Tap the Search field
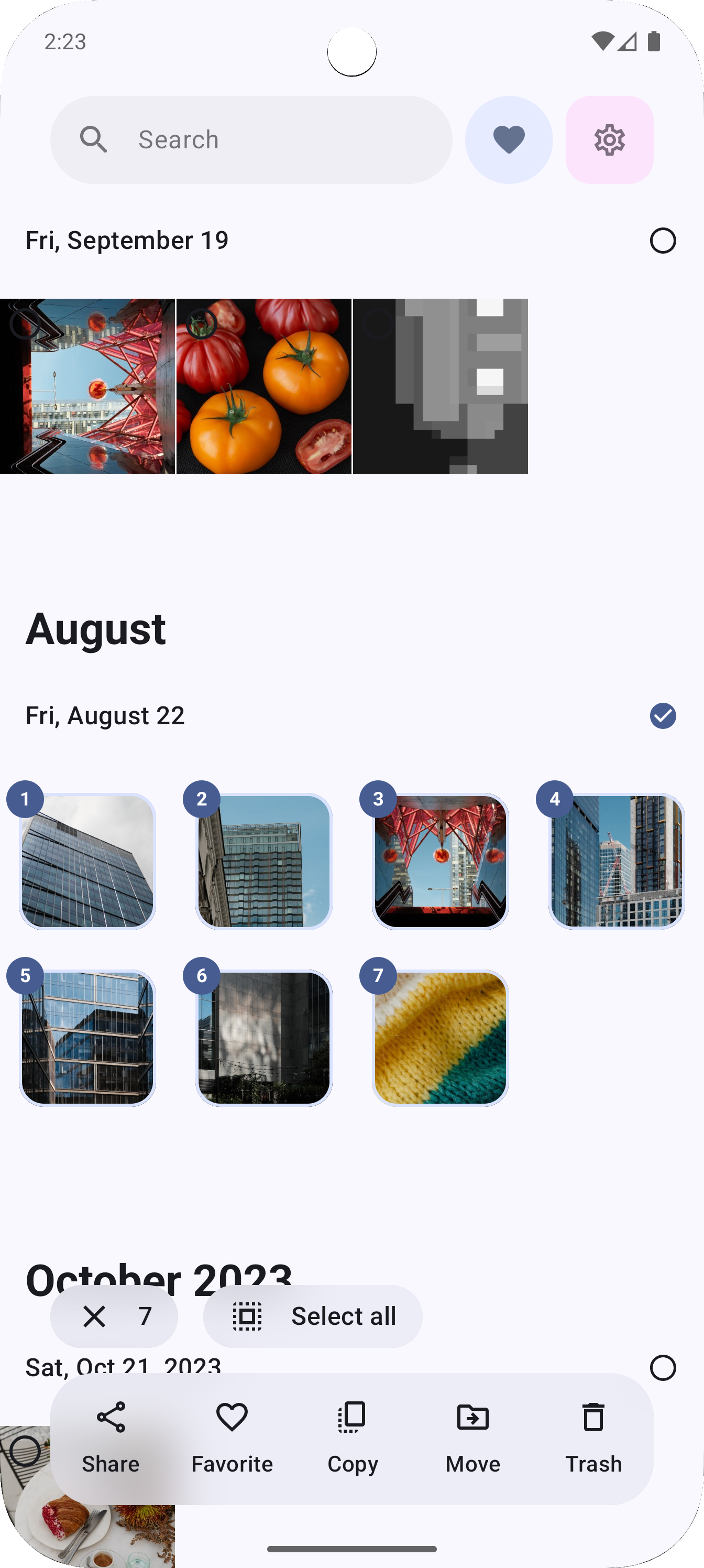The image size is (704, 1568). [251, 139]
